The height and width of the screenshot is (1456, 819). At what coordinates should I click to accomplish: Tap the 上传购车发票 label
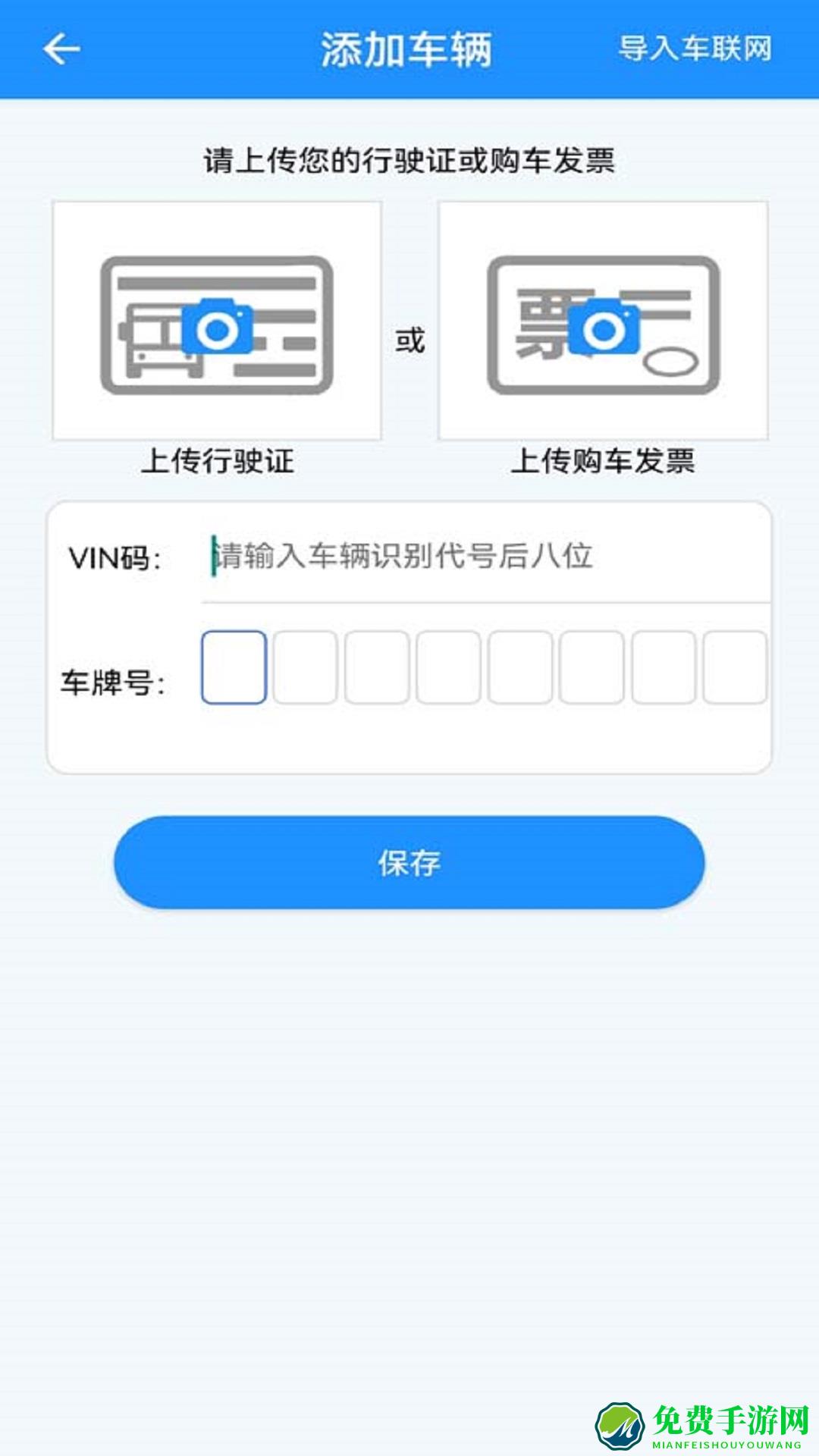[607, 461]
